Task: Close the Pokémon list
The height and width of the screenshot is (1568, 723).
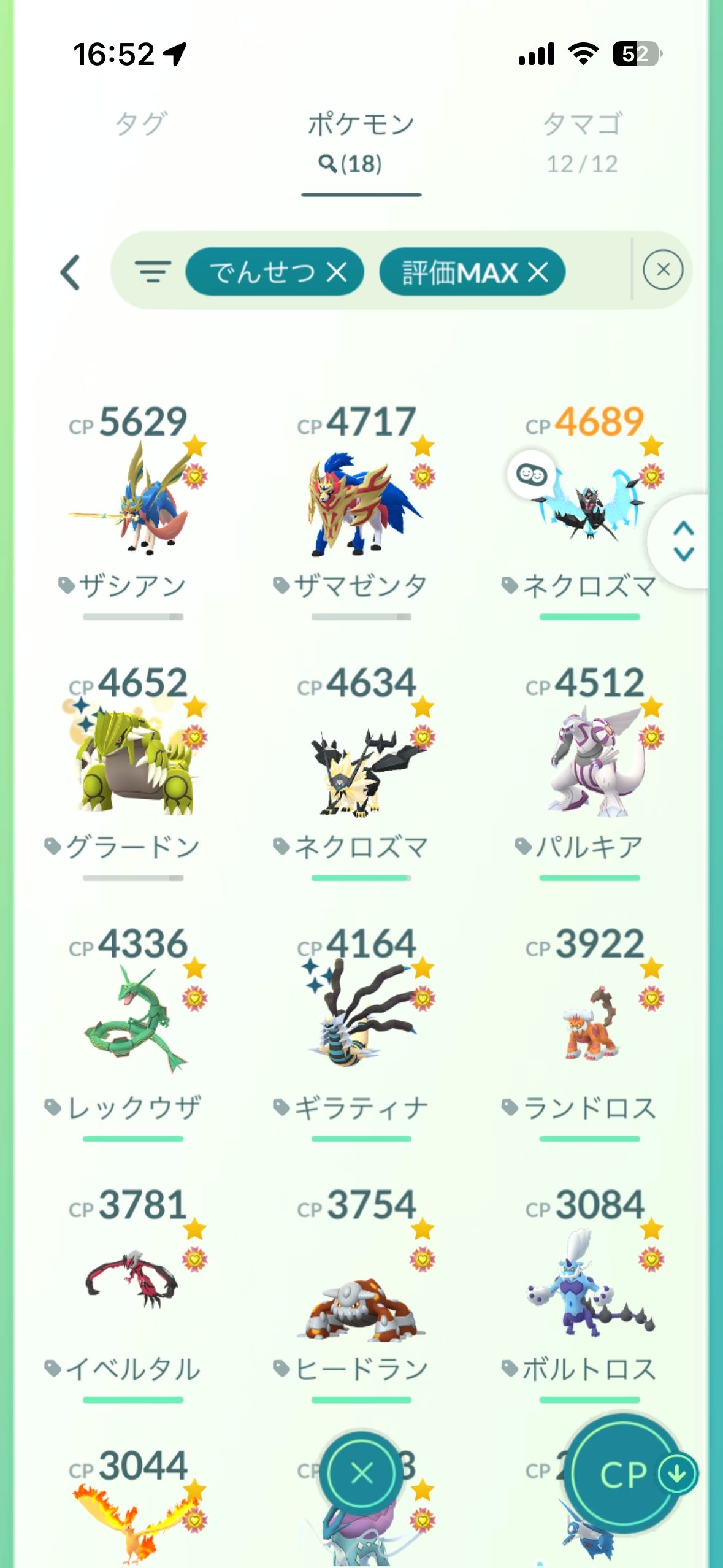Action: 362,1474
